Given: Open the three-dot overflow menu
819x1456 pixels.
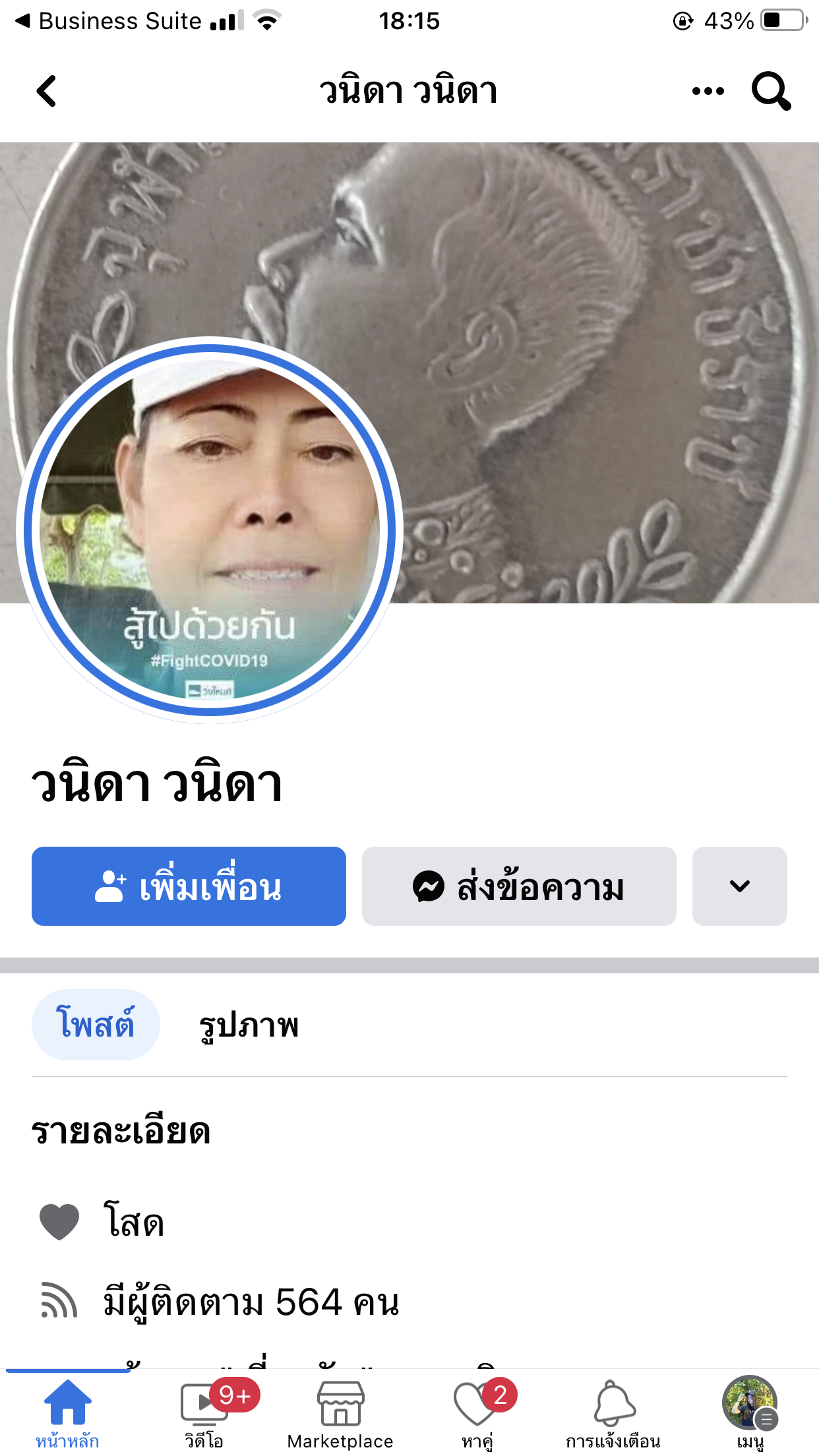Looking at the screenshot, I should (708, 91).
